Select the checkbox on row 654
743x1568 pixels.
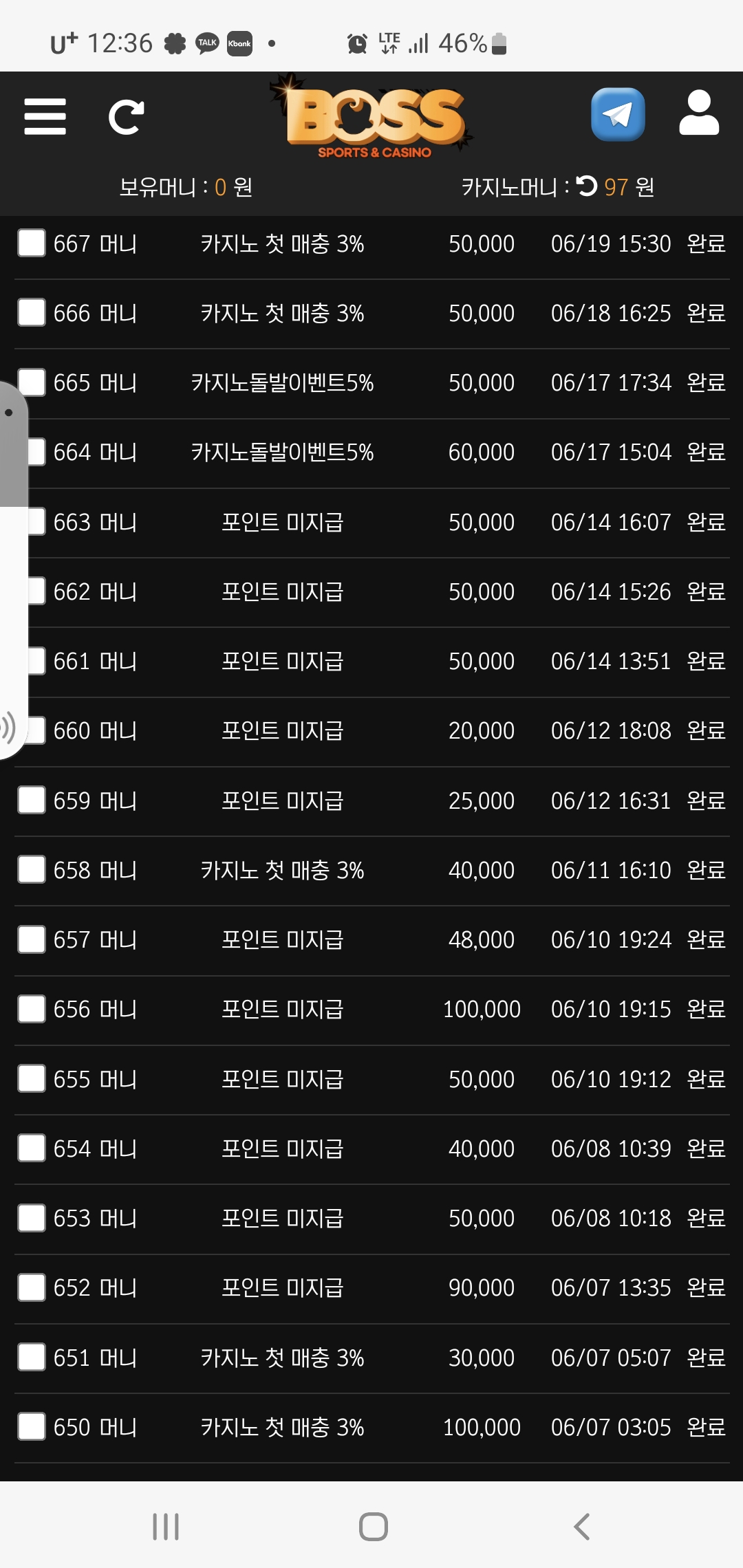point(32,1148)
